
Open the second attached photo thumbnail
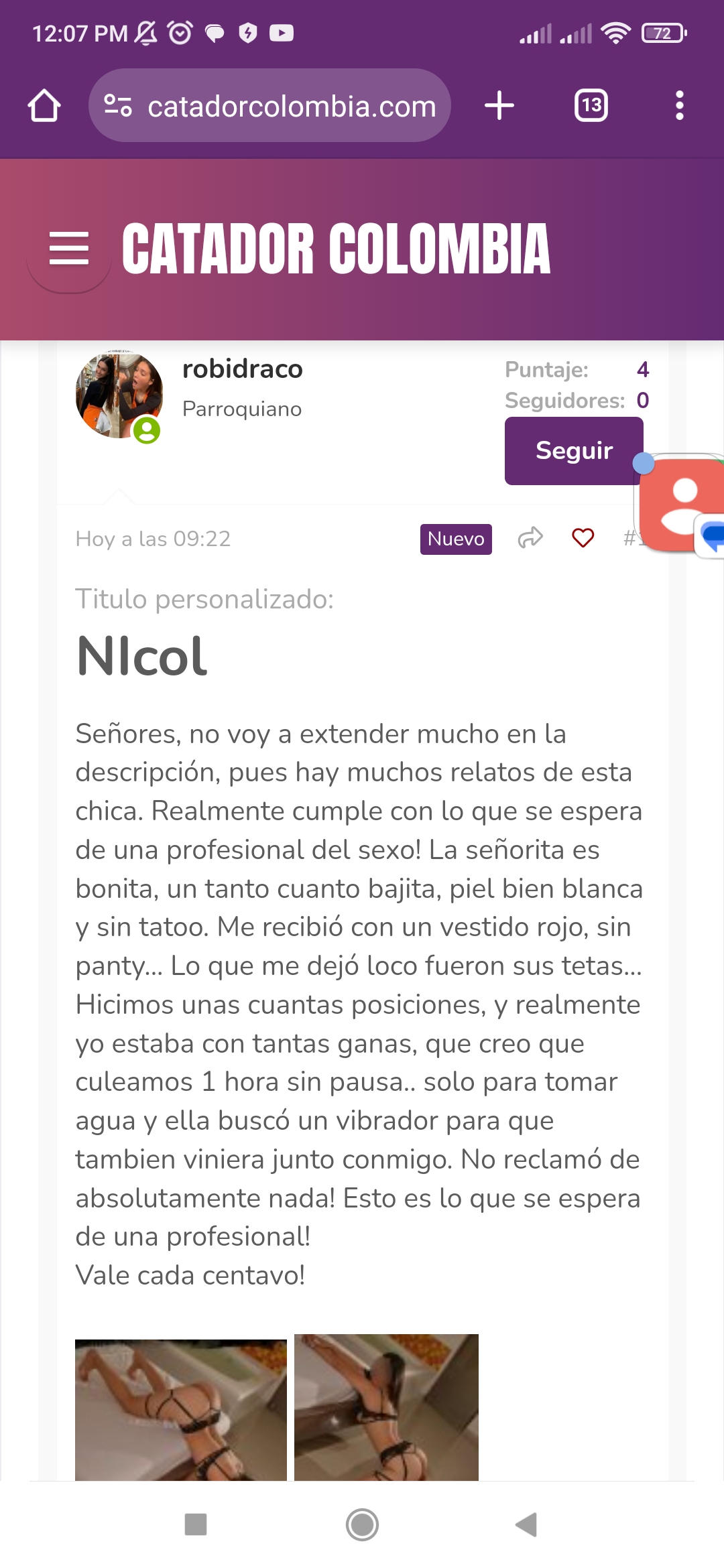coord(386,1407)
